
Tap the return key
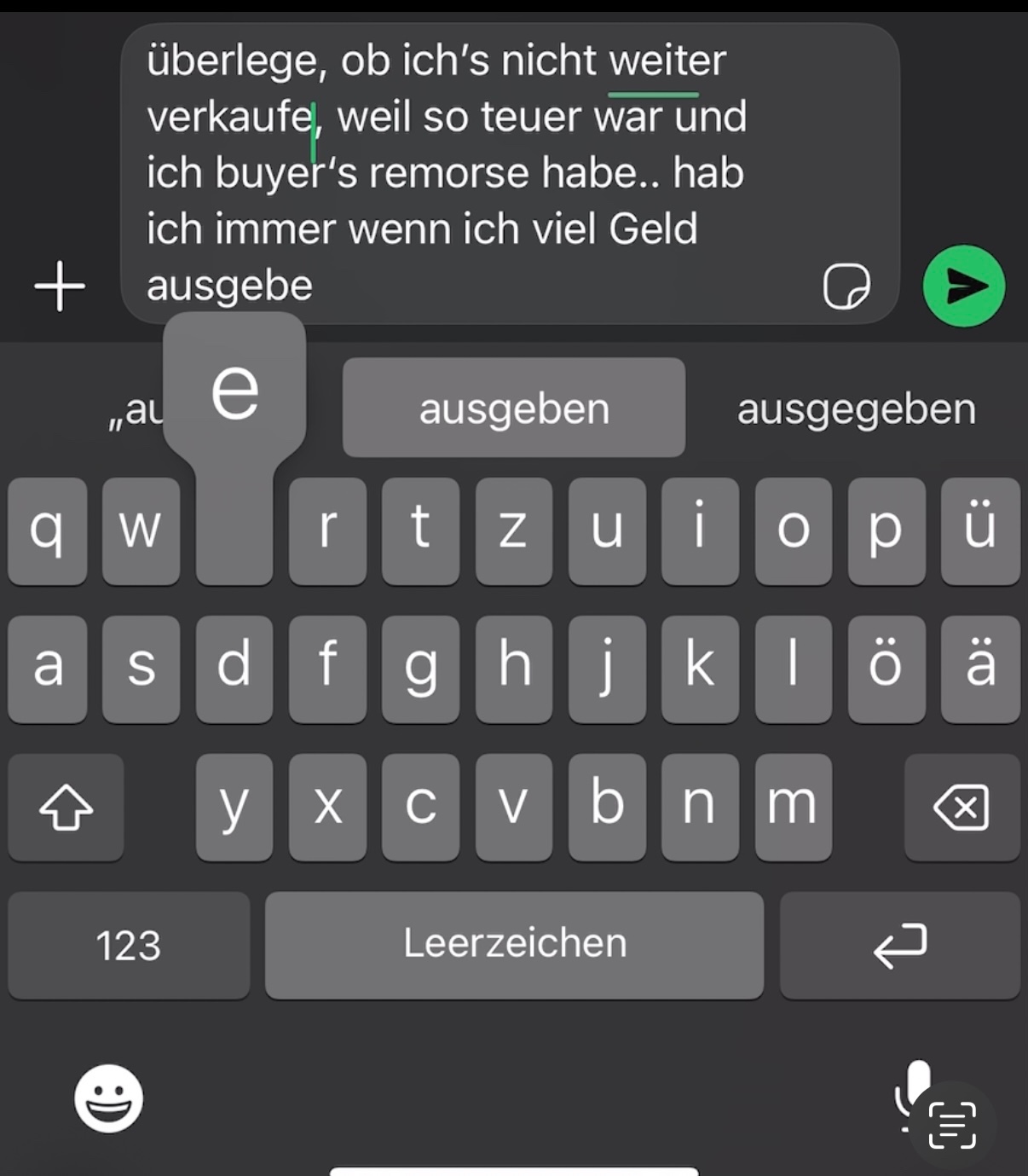coord(900,945)
